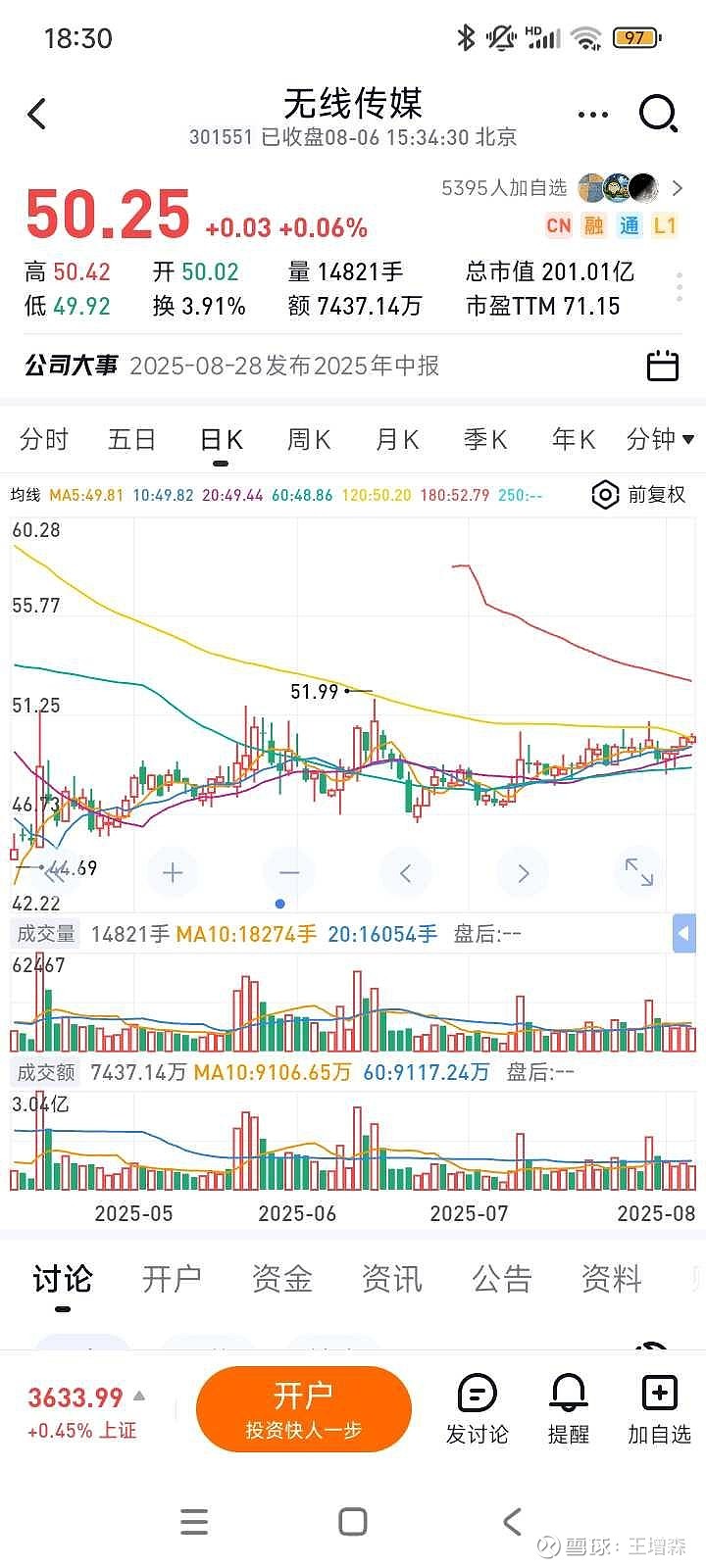Change the 前复权 adjustment setting
This screenshot has width=706, height=1568.
coord(639,495)
